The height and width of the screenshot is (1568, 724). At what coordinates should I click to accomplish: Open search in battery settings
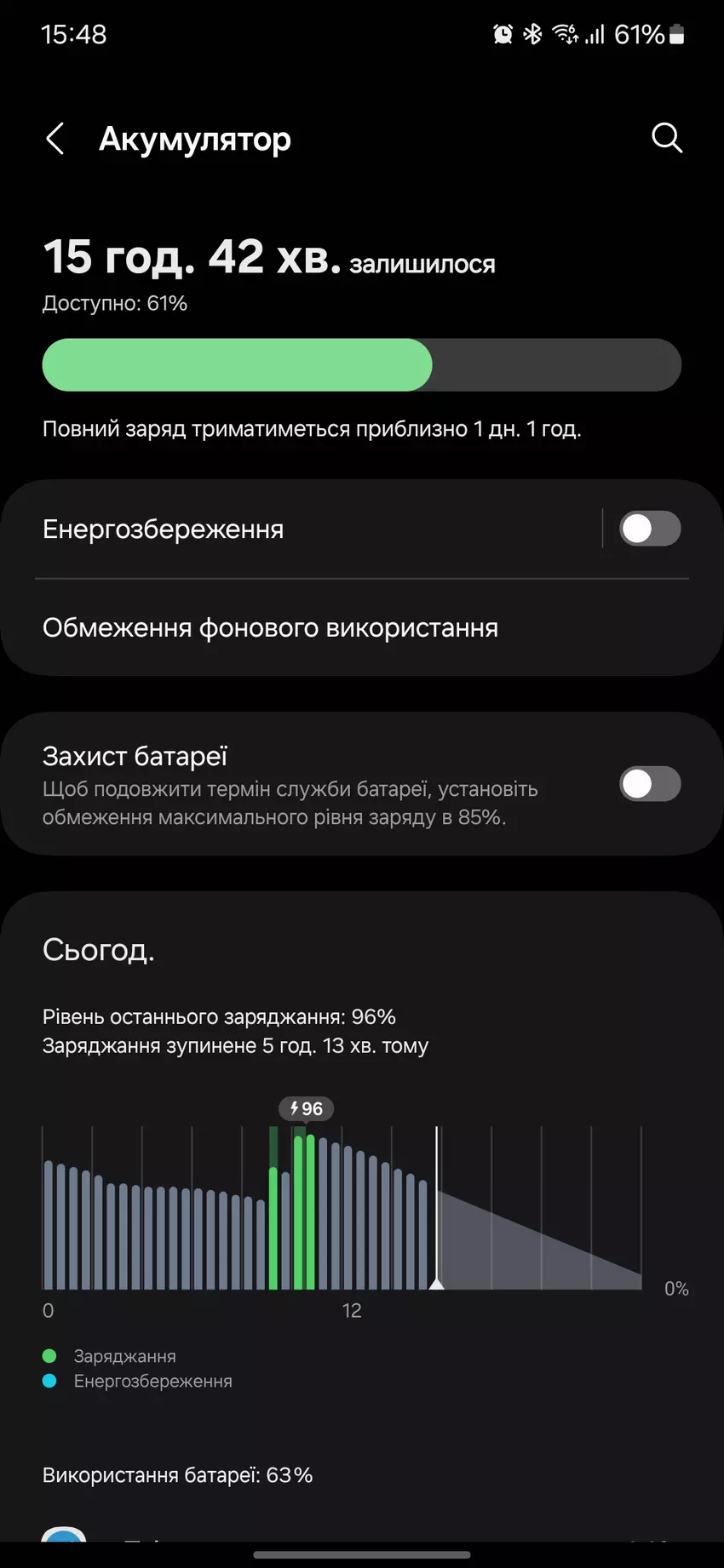click(x=666, y=137)
